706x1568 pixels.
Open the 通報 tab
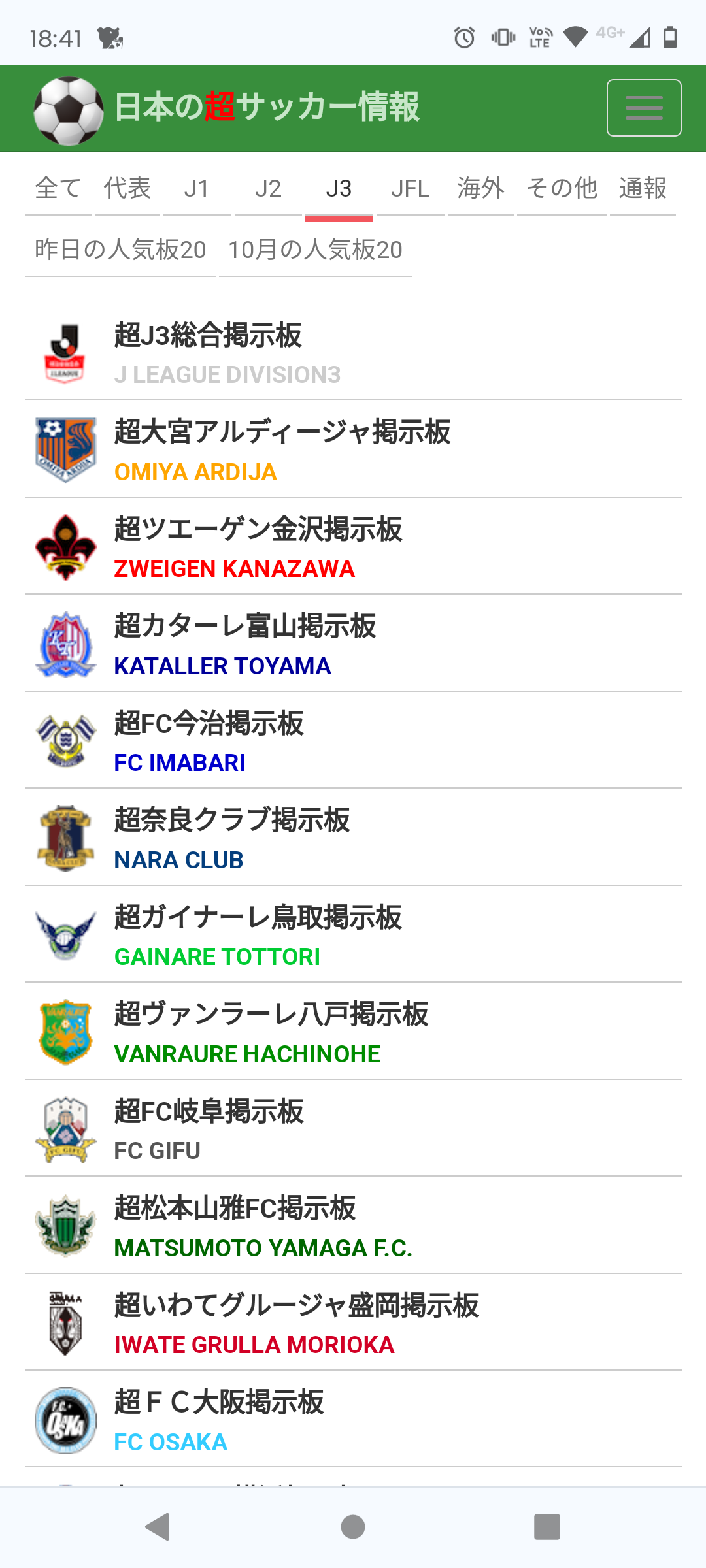pyautogui.click(x=643, y=189)
